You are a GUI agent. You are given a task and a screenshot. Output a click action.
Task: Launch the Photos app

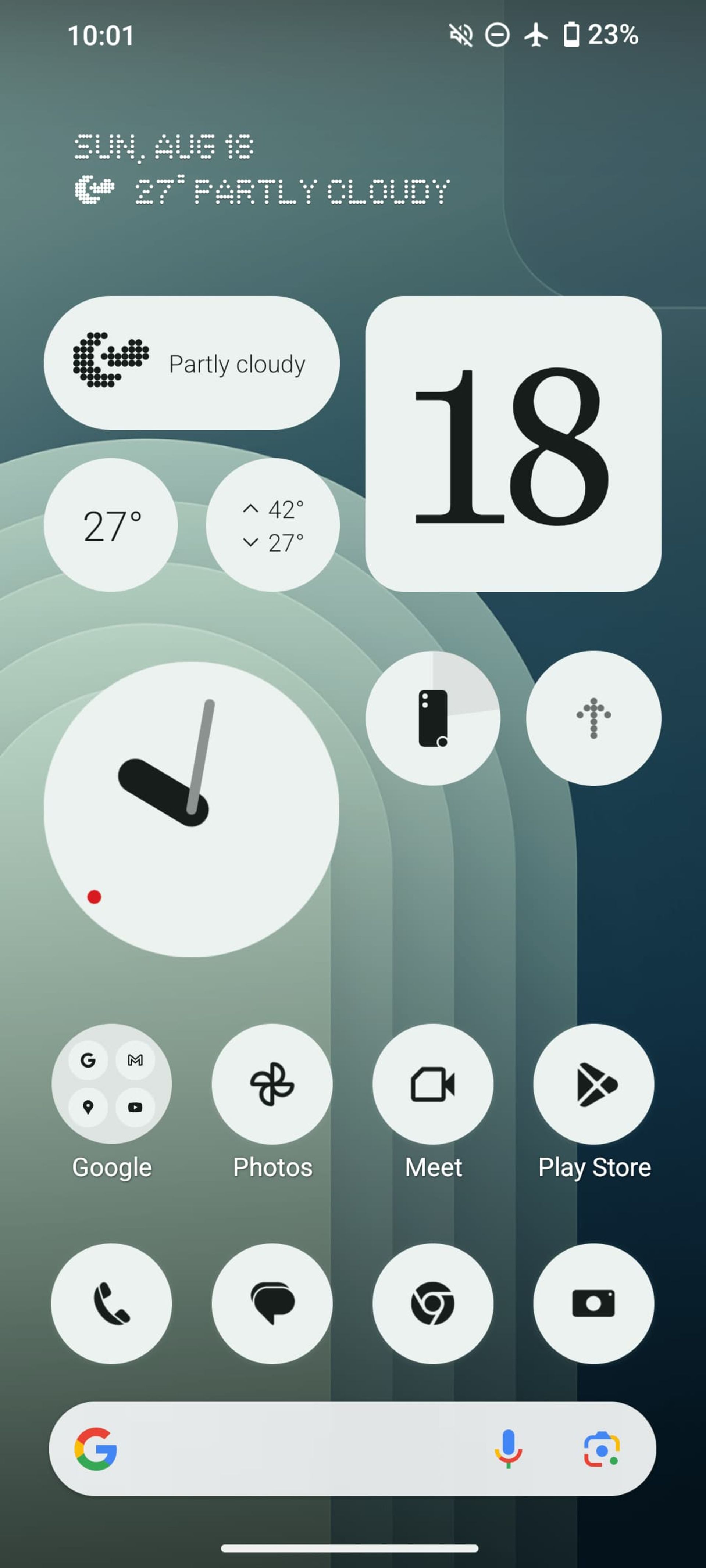click(272, 1084)
